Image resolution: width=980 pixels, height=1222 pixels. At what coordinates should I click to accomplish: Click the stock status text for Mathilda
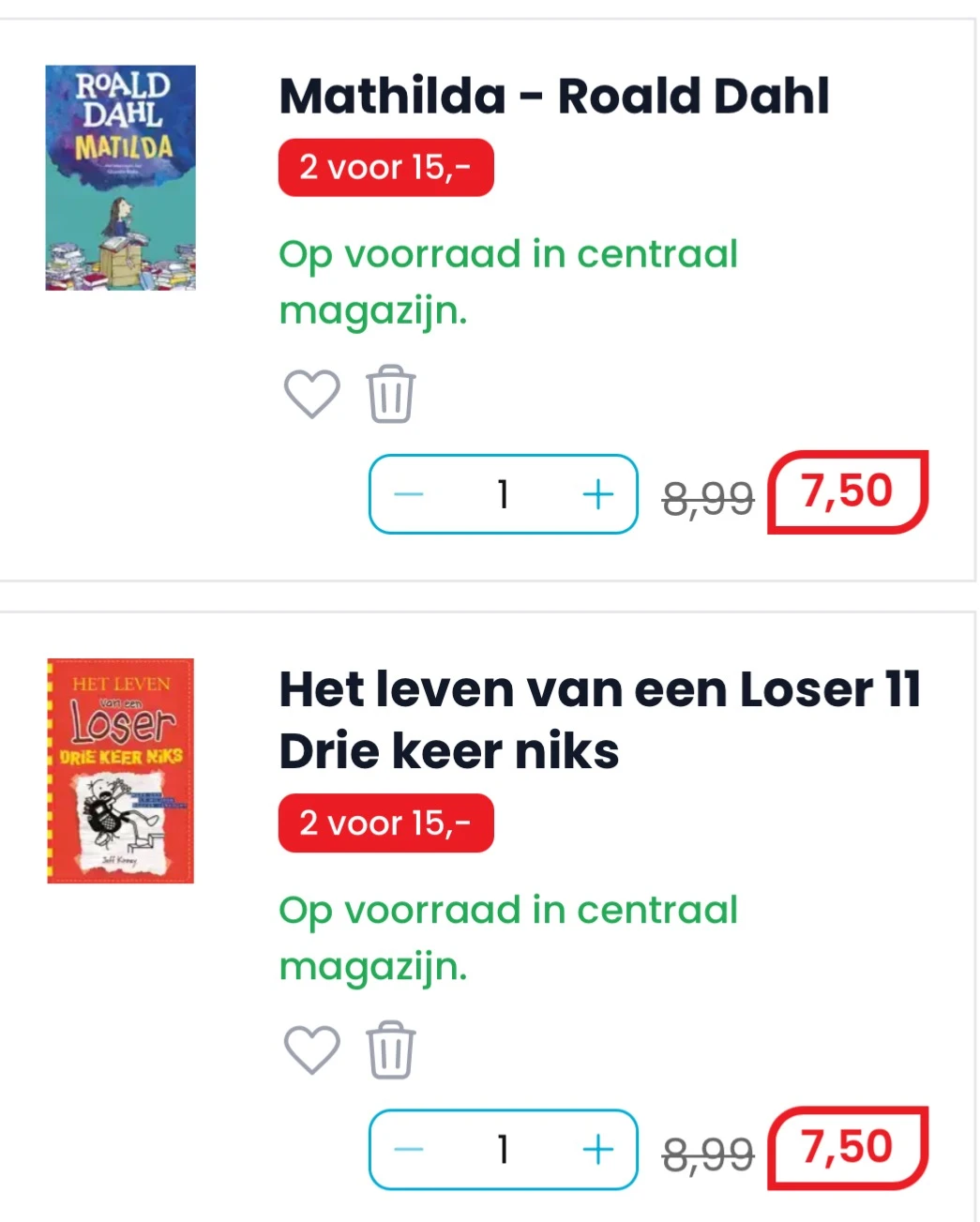point(507,283)
